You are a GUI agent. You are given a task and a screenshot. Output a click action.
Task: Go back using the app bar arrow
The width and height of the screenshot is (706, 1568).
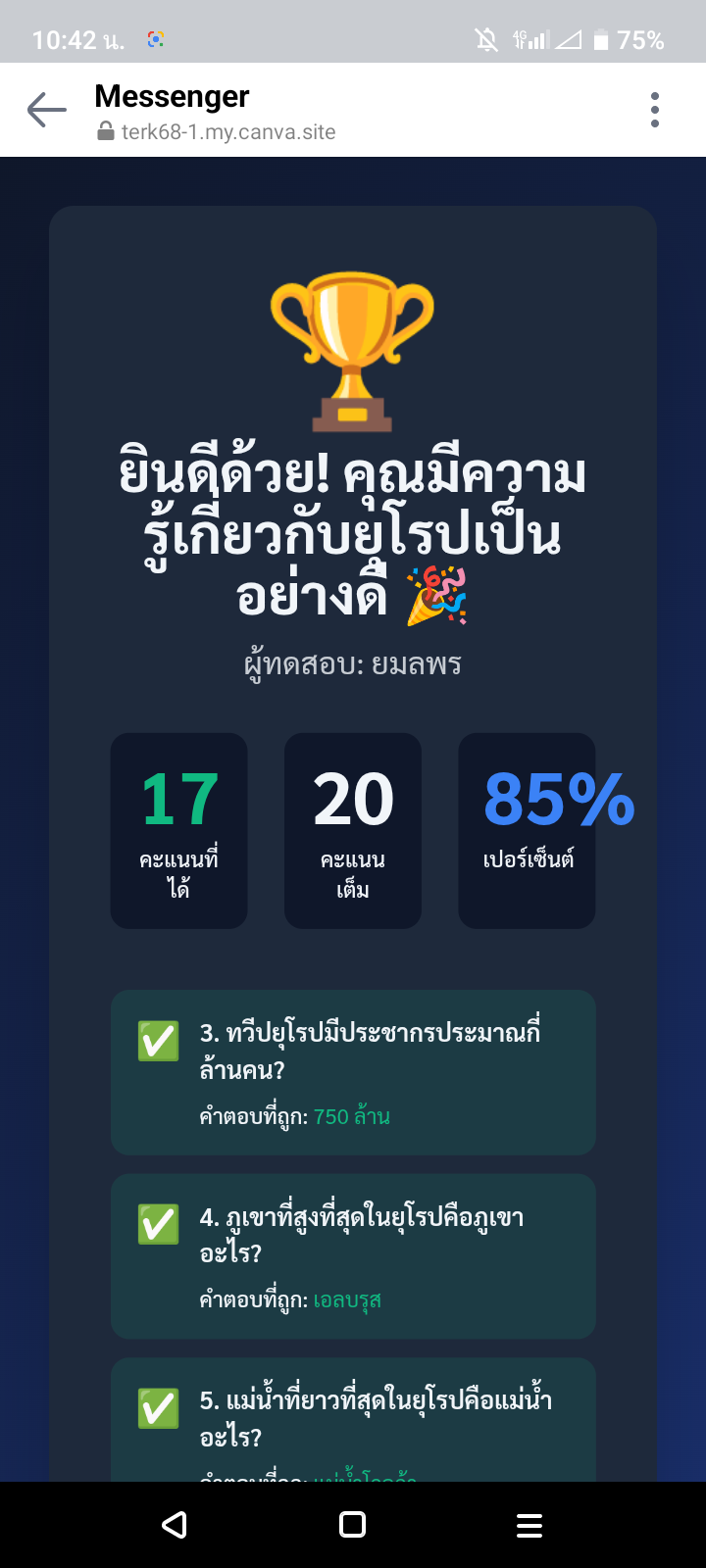46,110
